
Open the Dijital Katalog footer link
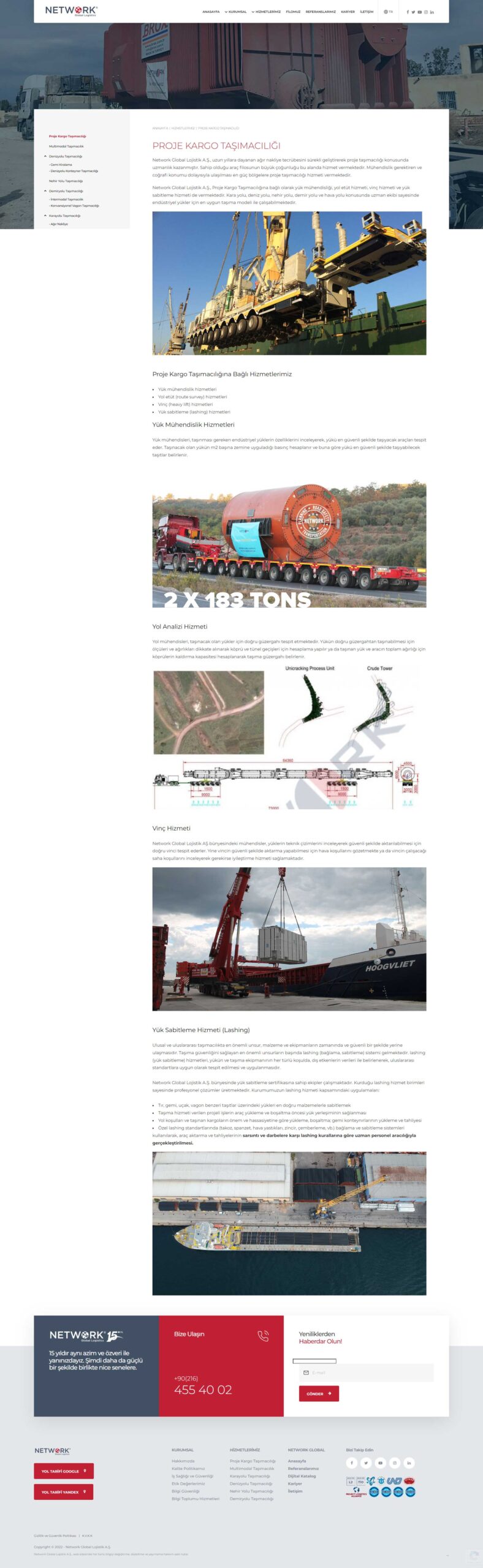pyautogui.click(x=302, y=1476)
